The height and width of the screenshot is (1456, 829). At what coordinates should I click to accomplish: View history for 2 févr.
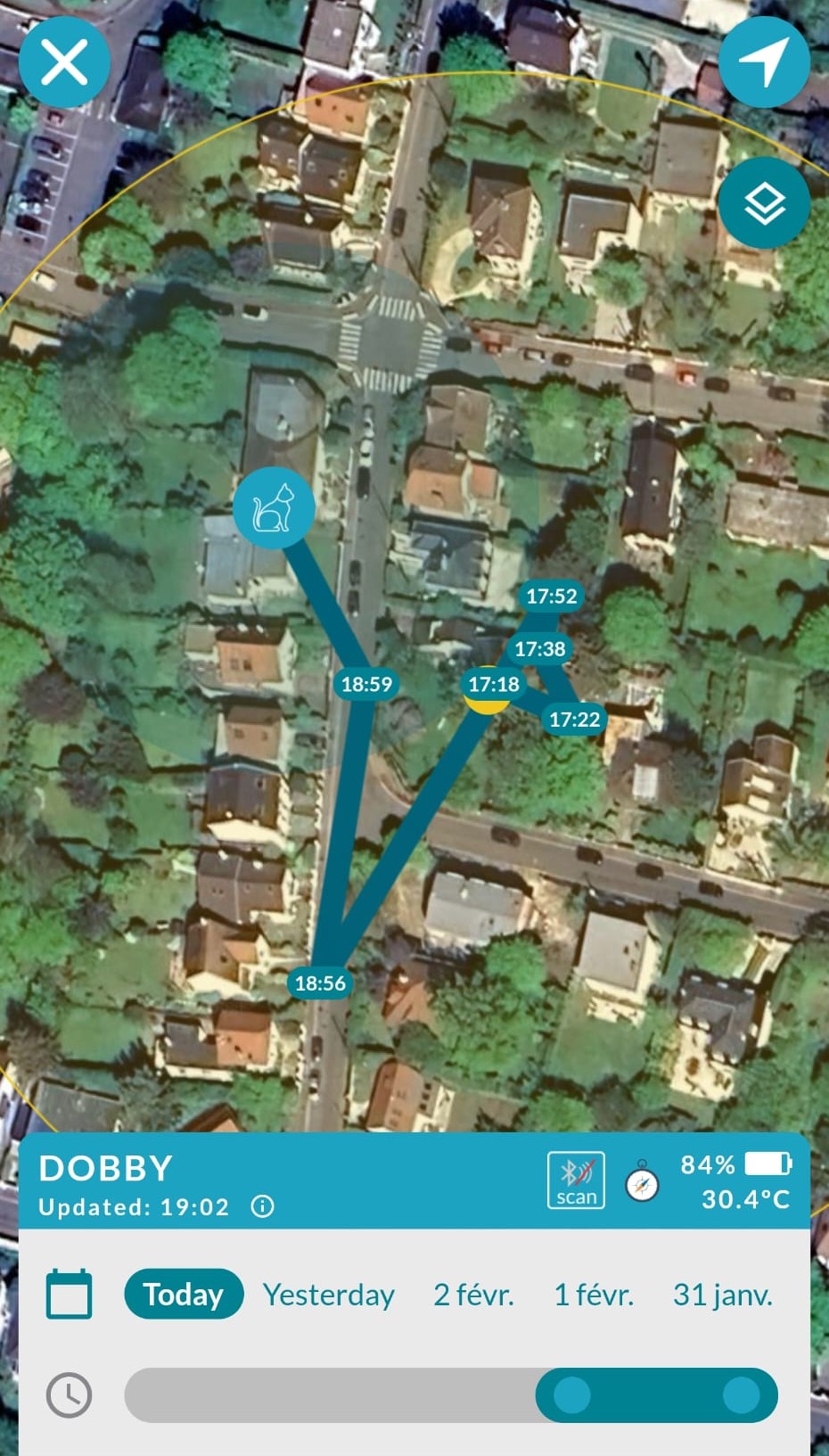(x=473, y=1294)
